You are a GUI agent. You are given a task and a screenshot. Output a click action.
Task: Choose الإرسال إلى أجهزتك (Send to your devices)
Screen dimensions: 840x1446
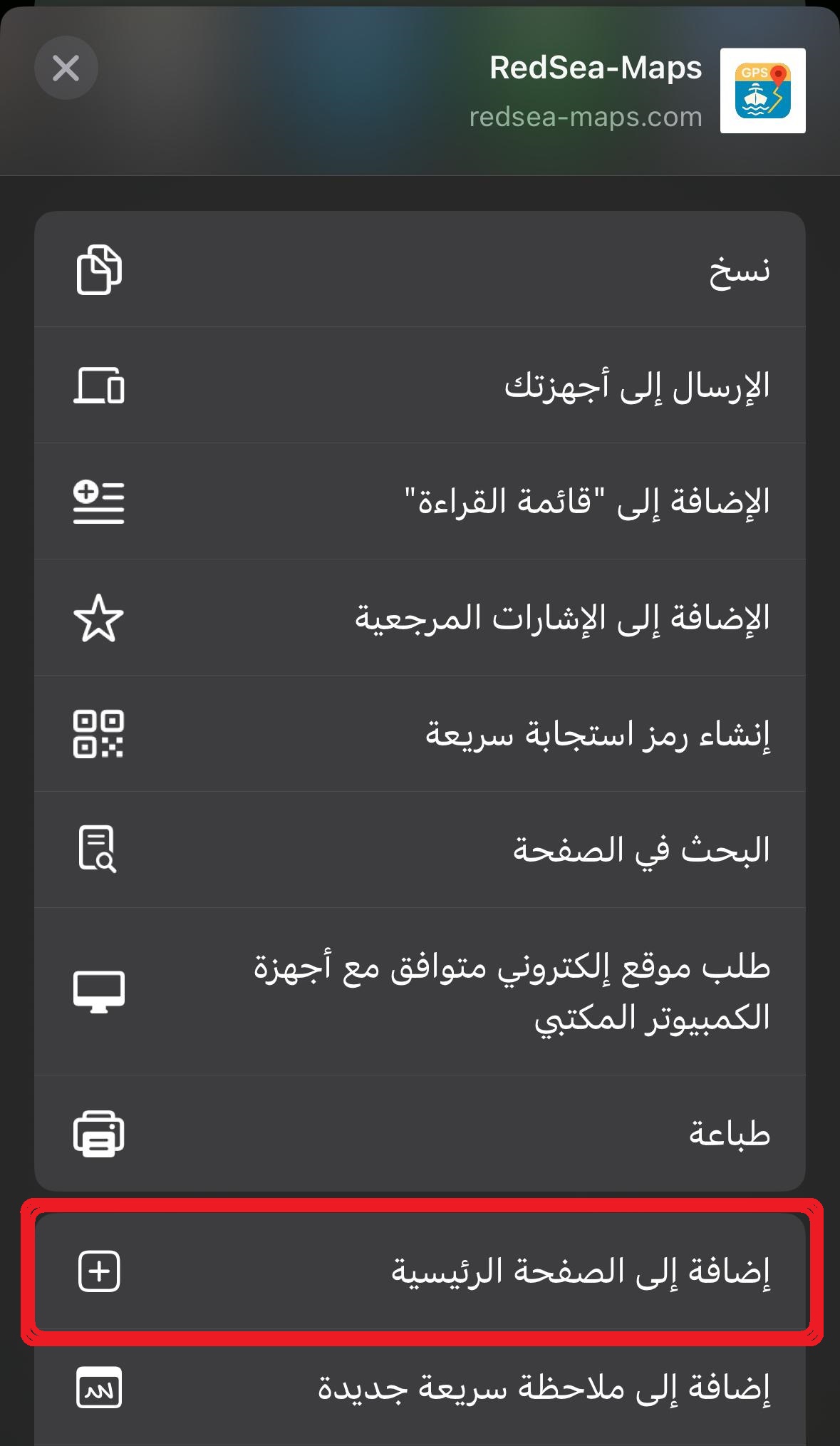pos(420,386)
